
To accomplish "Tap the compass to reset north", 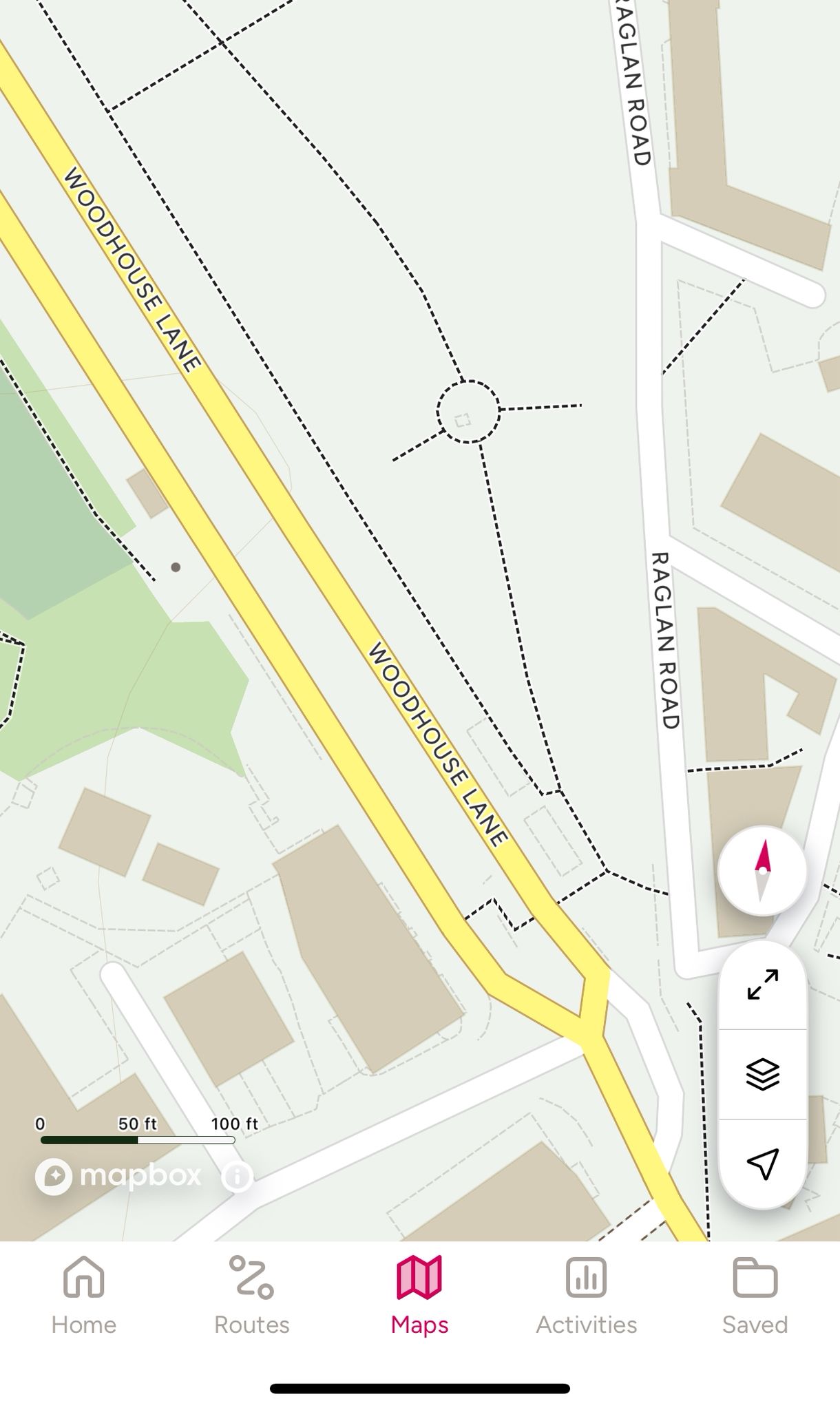I will (x=762, y=871).
